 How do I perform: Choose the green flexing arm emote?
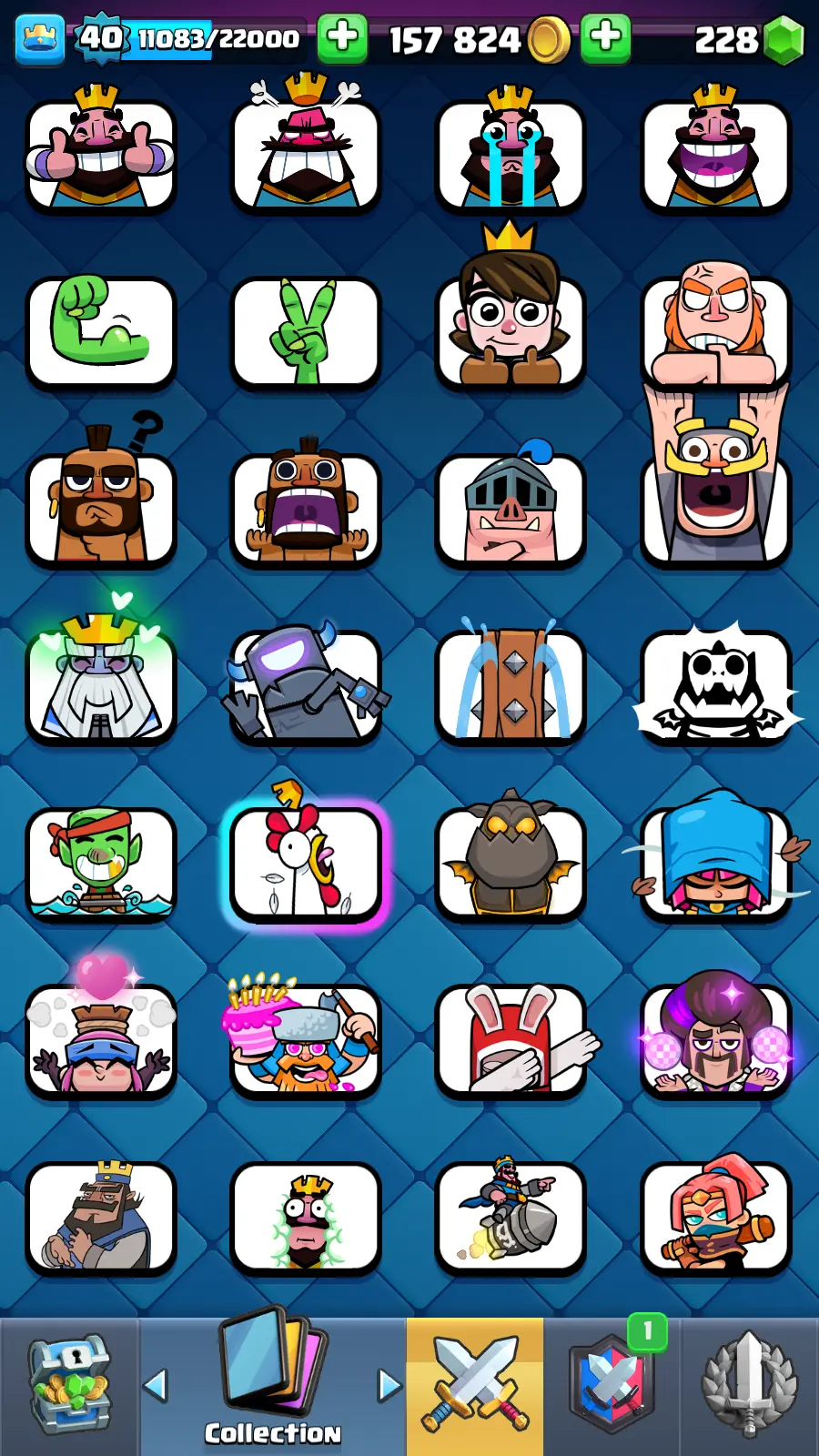tap(100, 331)
